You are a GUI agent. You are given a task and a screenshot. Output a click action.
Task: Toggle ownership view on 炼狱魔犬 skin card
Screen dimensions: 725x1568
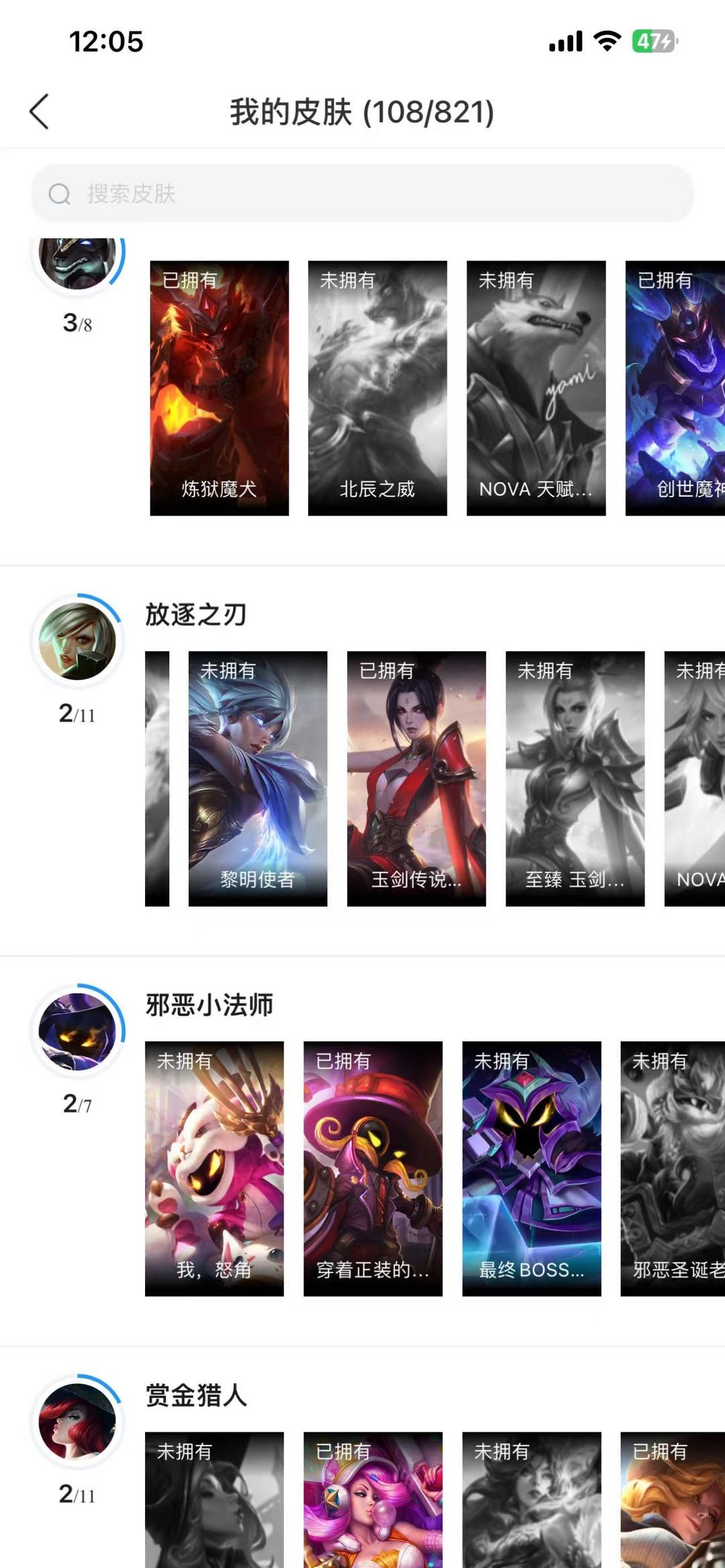218,388
